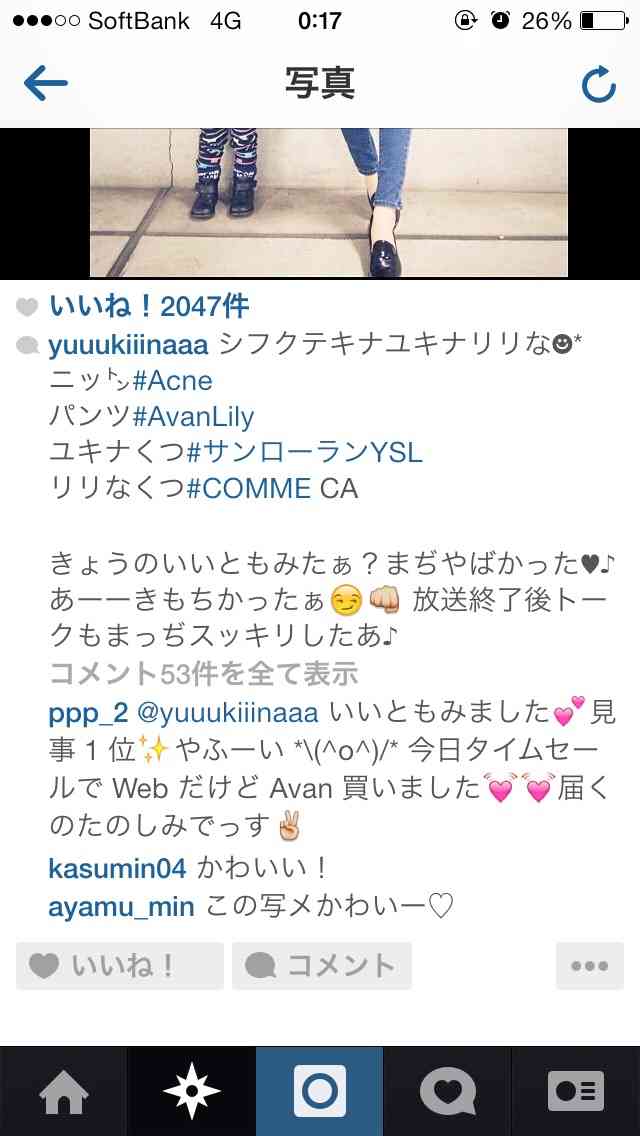
Task: Open the three-dot more options button
Action: click(589, 966)
